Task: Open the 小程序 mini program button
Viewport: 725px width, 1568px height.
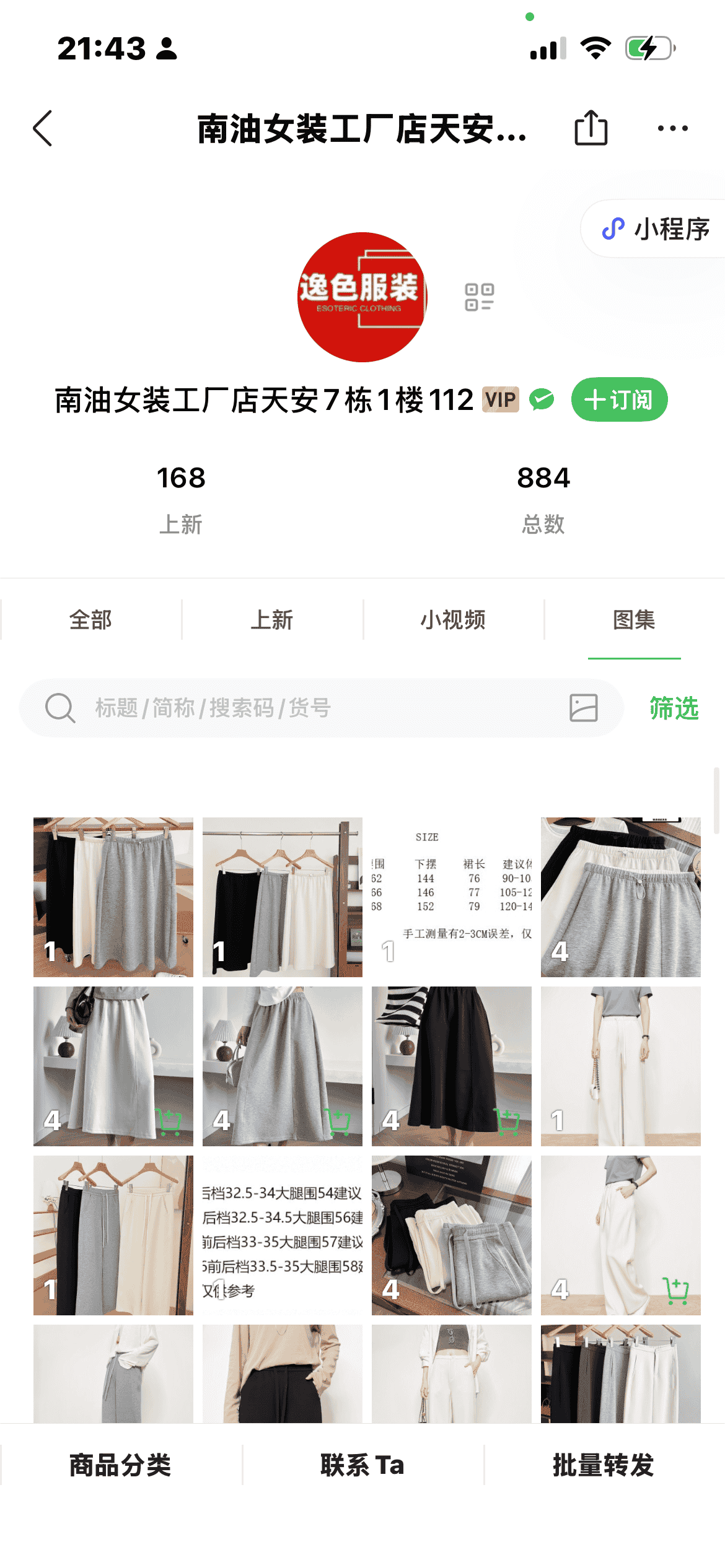Action: [657, 229]
